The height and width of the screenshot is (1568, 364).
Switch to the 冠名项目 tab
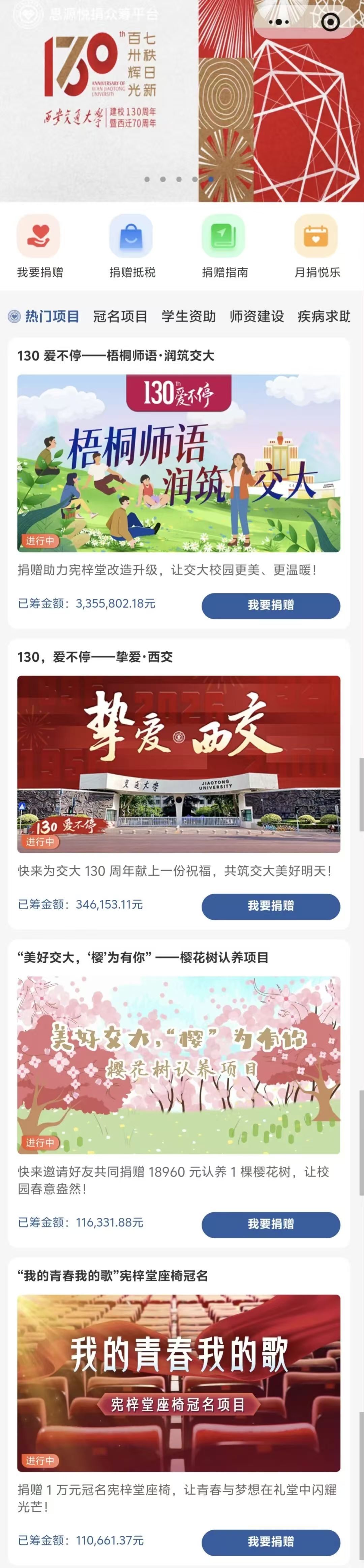click(120, 317)
